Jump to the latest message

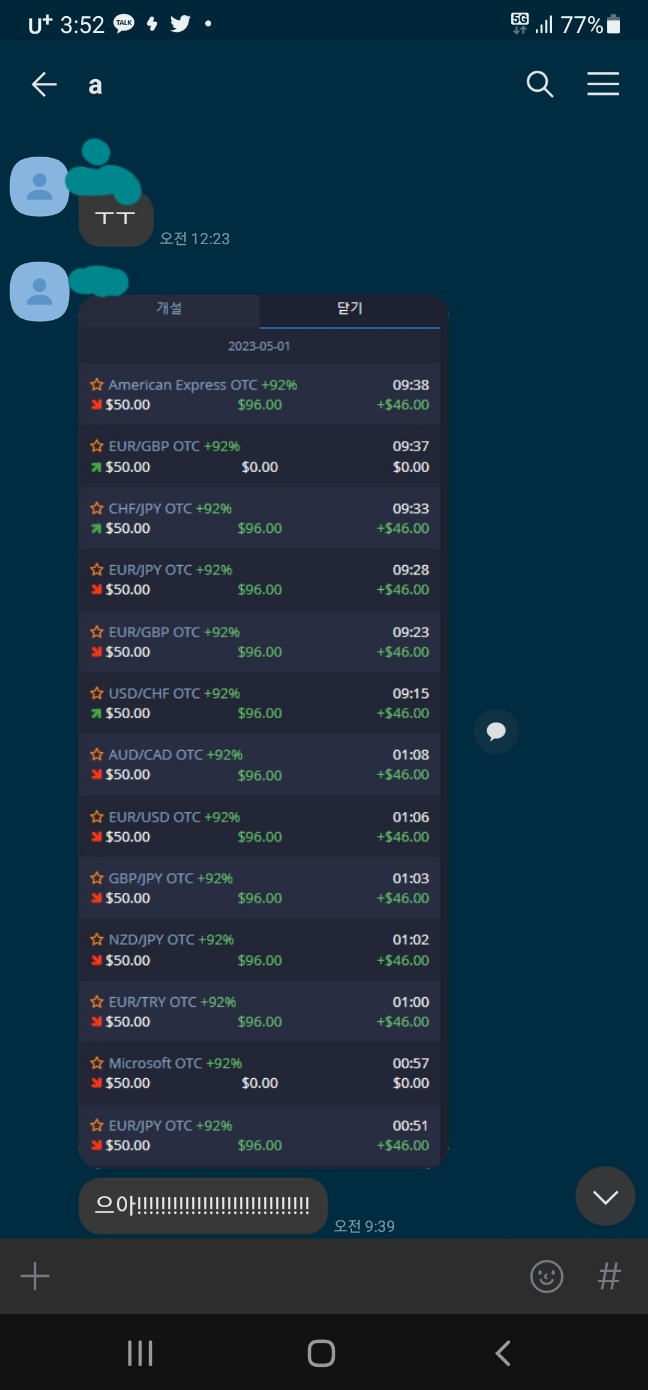[x=605, y=1196]
